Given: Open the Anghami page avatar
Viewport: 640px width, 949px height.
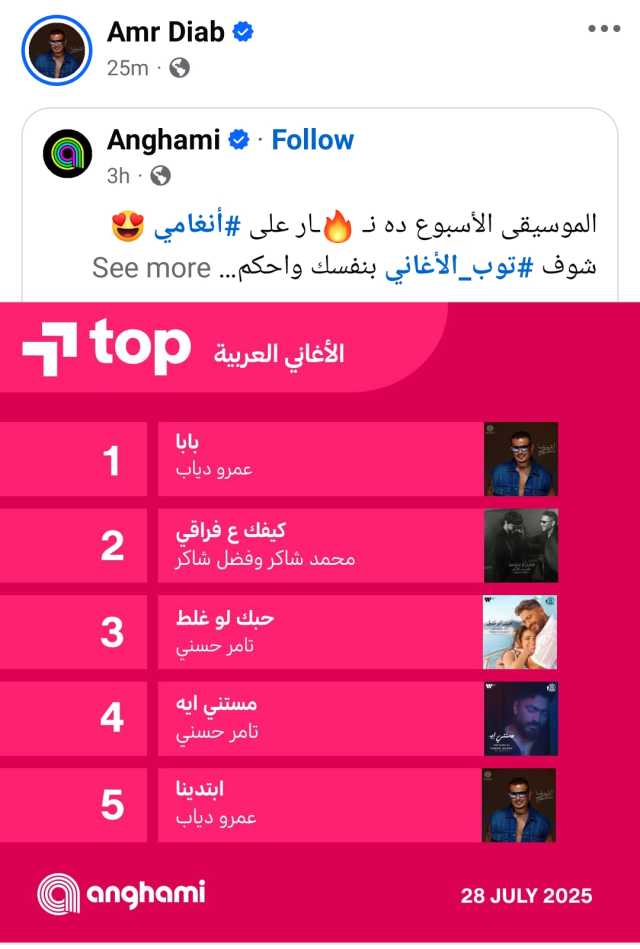Looking at the screenshot, I should (68, 153).
